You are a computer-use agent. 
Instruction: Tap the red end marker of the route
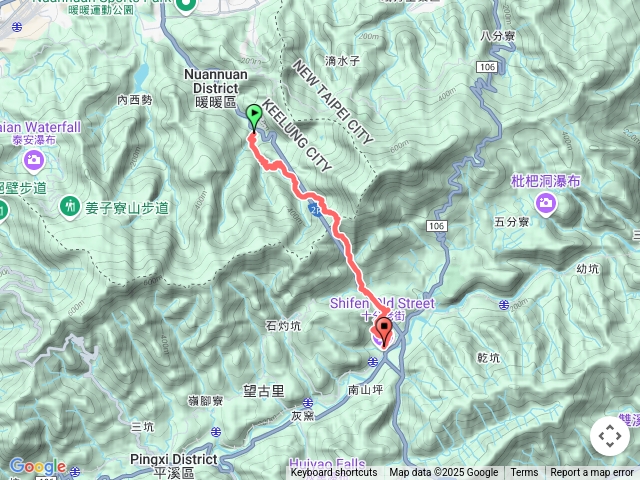[x=383, y=331]
